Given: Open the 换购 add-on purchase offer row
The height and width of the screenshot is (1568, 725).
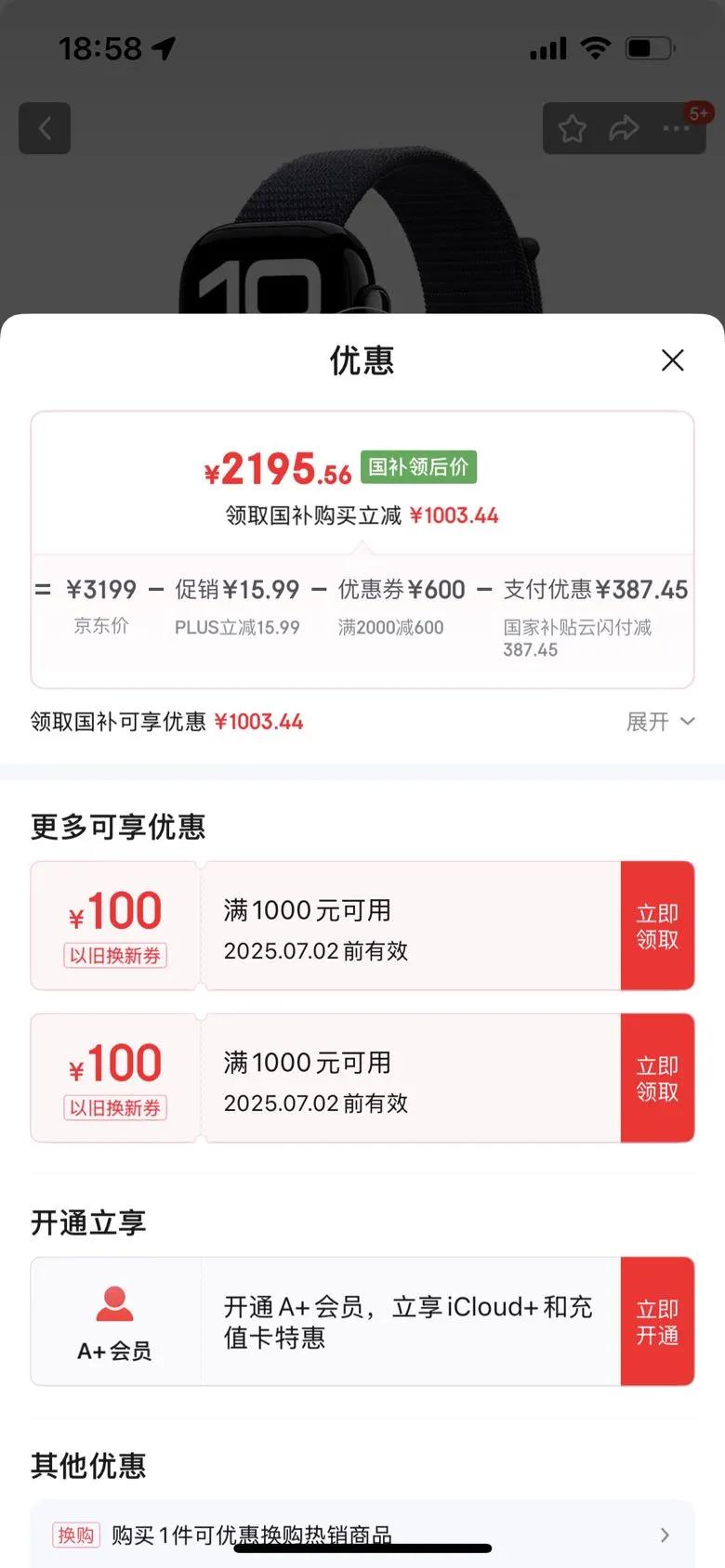Looking at the screenshot, I should pos(362,1535).
